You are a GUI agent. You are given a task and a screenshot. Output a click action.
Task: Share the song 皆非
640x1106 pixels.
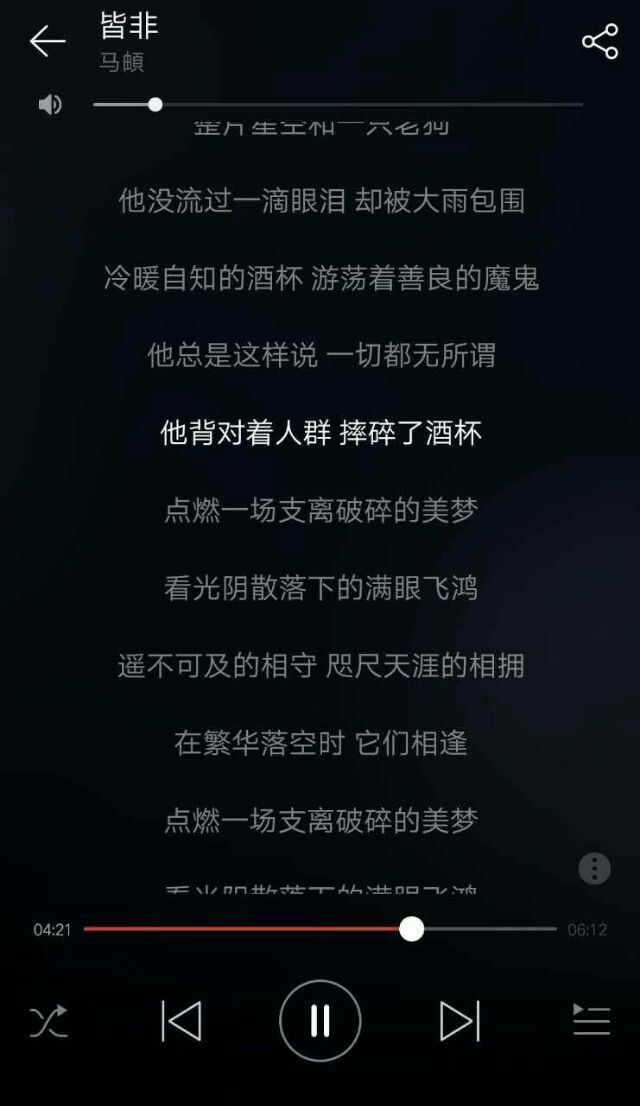(600, 42)
